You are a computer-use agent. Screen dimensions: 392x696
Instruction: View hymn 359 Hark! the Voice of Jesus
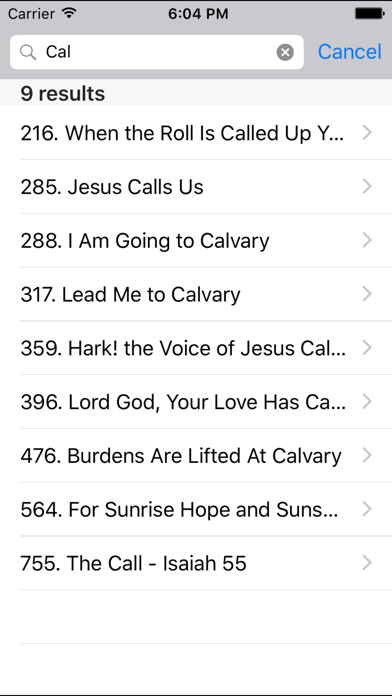196,348
